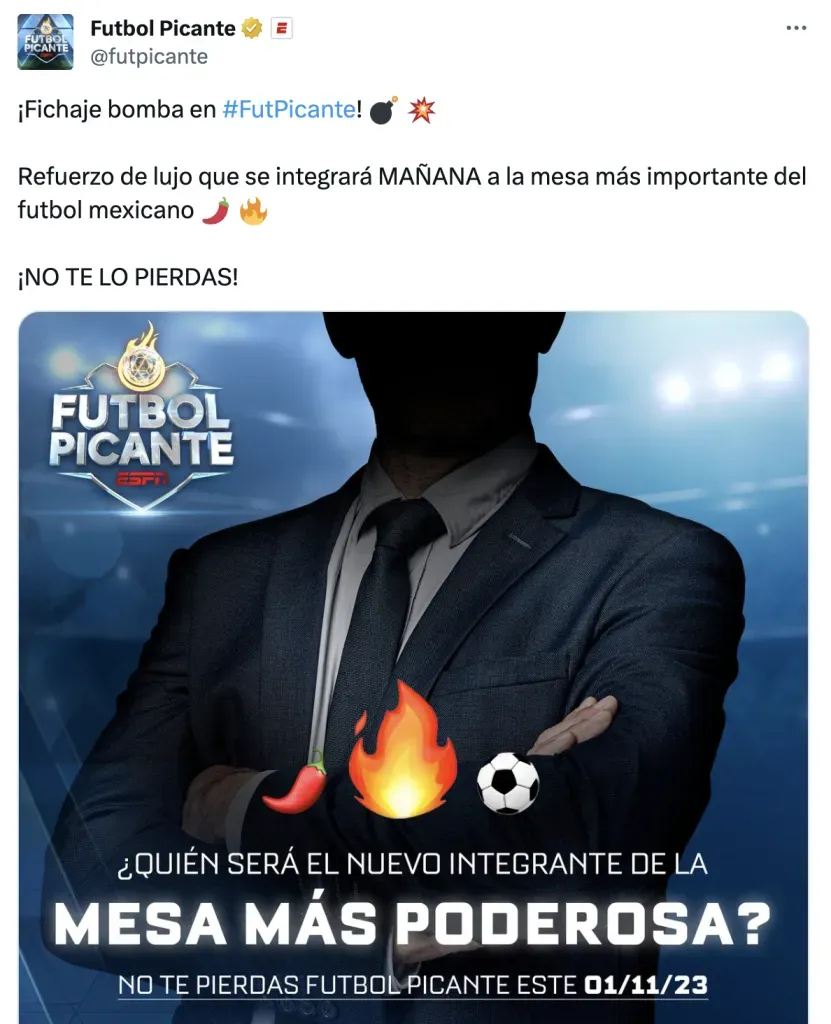View the Futbol Picante account name
Screen dimensions: 831x1024
click(x=163, y=28)
